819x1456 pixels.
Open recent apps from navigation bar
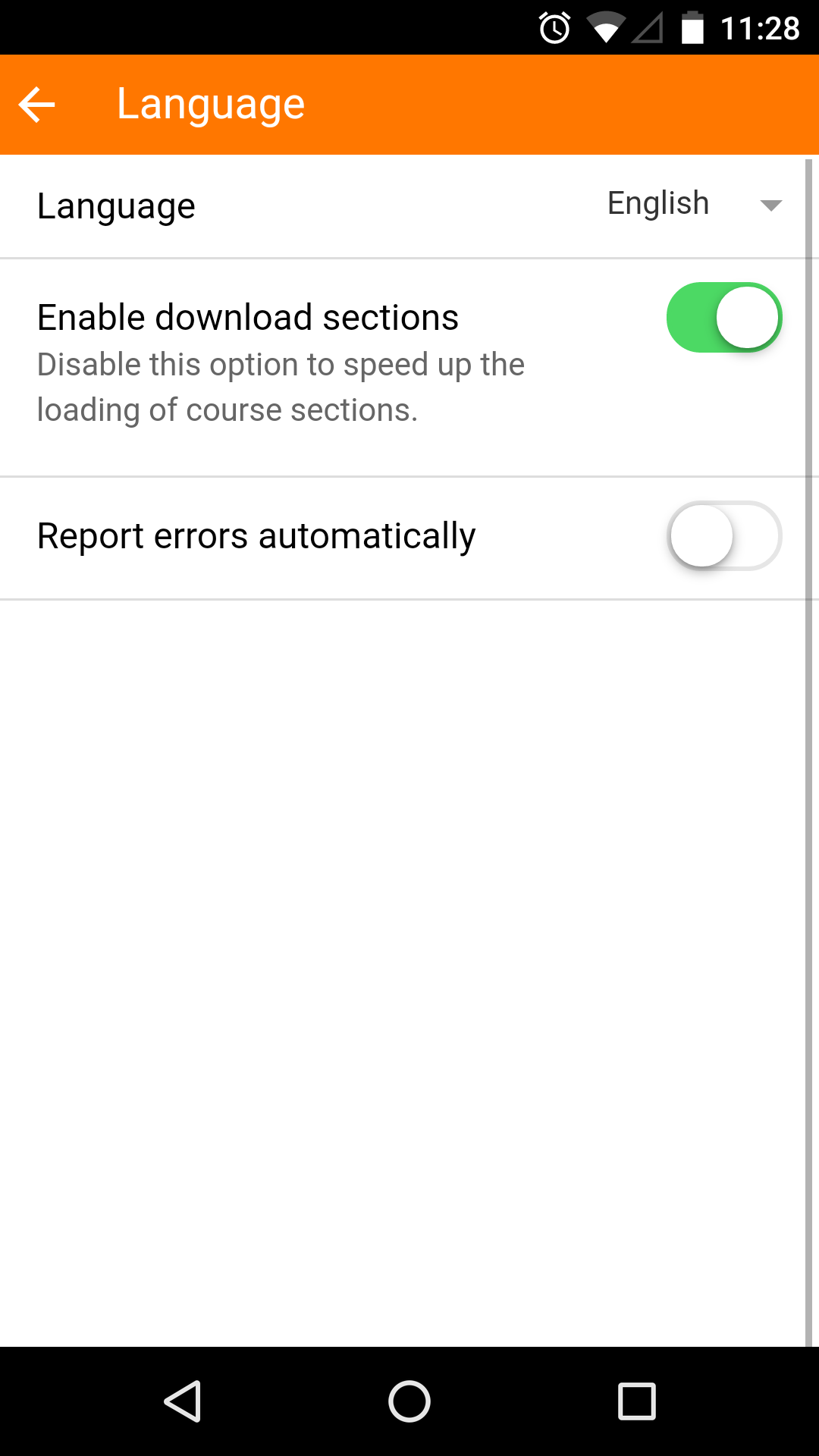637,1401
